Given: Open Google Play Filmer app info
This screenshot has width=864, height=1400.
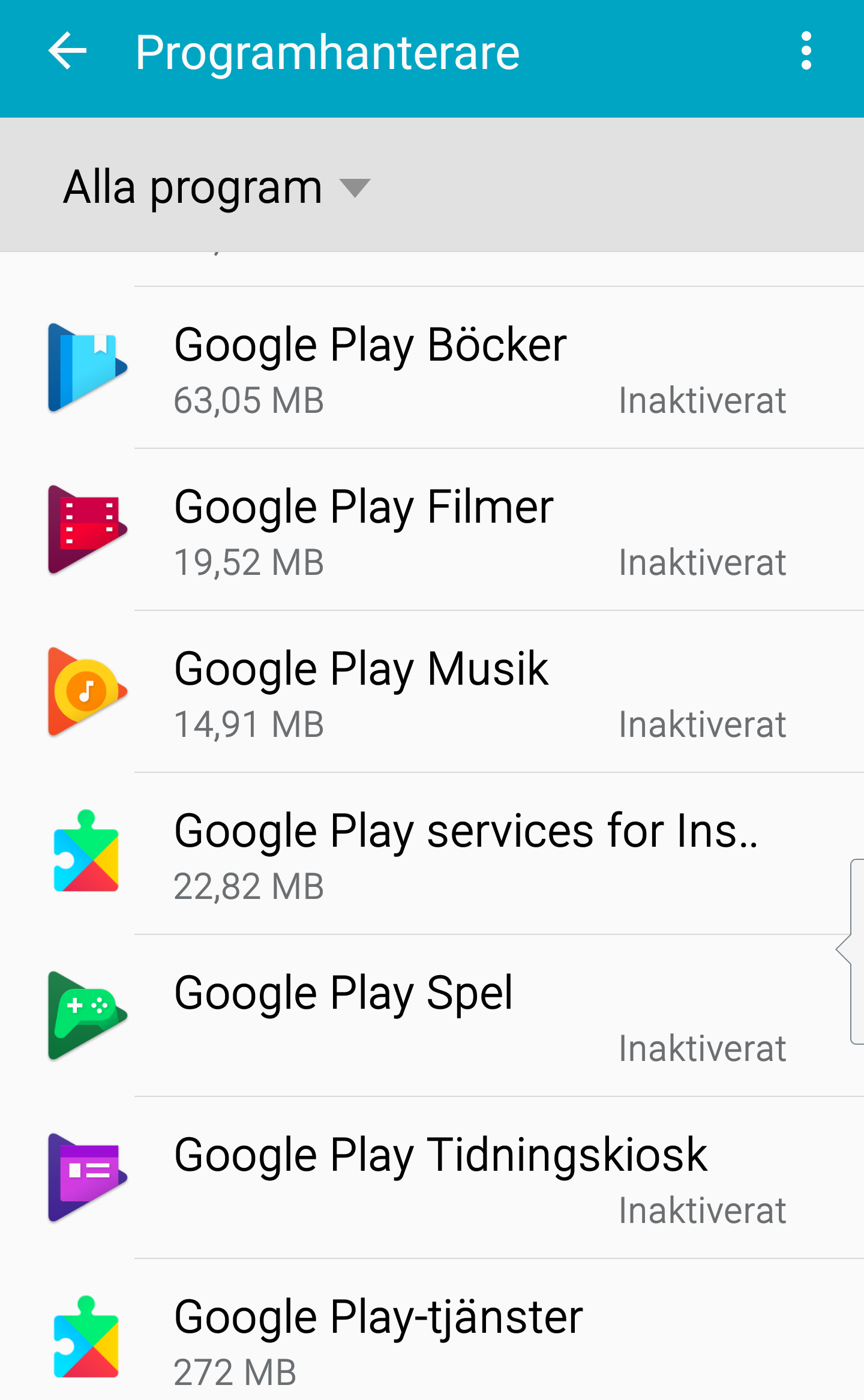Looking at the screenshot, I should pos(432,530).
